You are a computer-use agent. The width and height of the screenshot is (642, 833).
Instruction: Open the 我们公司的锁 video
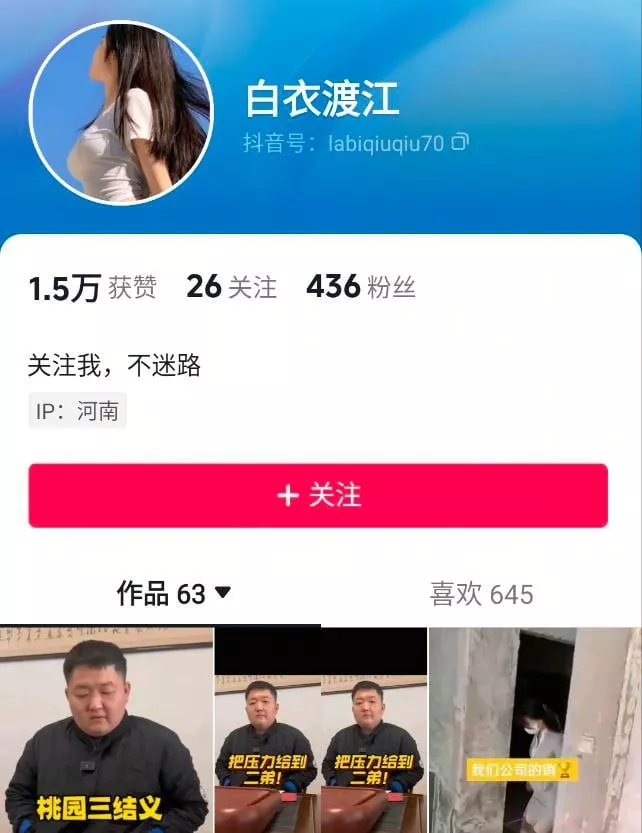535,730
